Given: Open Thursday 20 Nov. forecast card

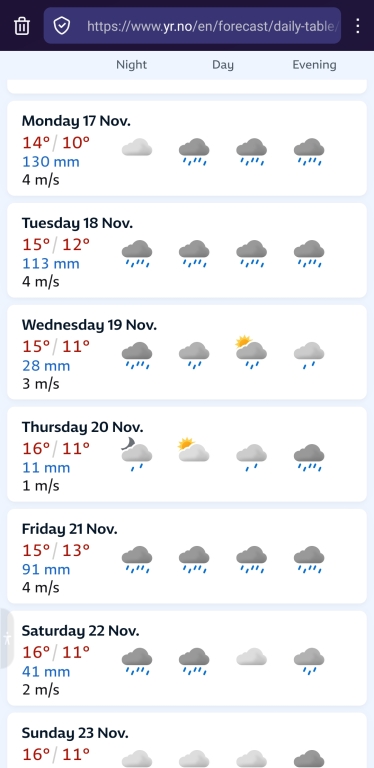Looking at the screenshot, I should coord(187,454).
